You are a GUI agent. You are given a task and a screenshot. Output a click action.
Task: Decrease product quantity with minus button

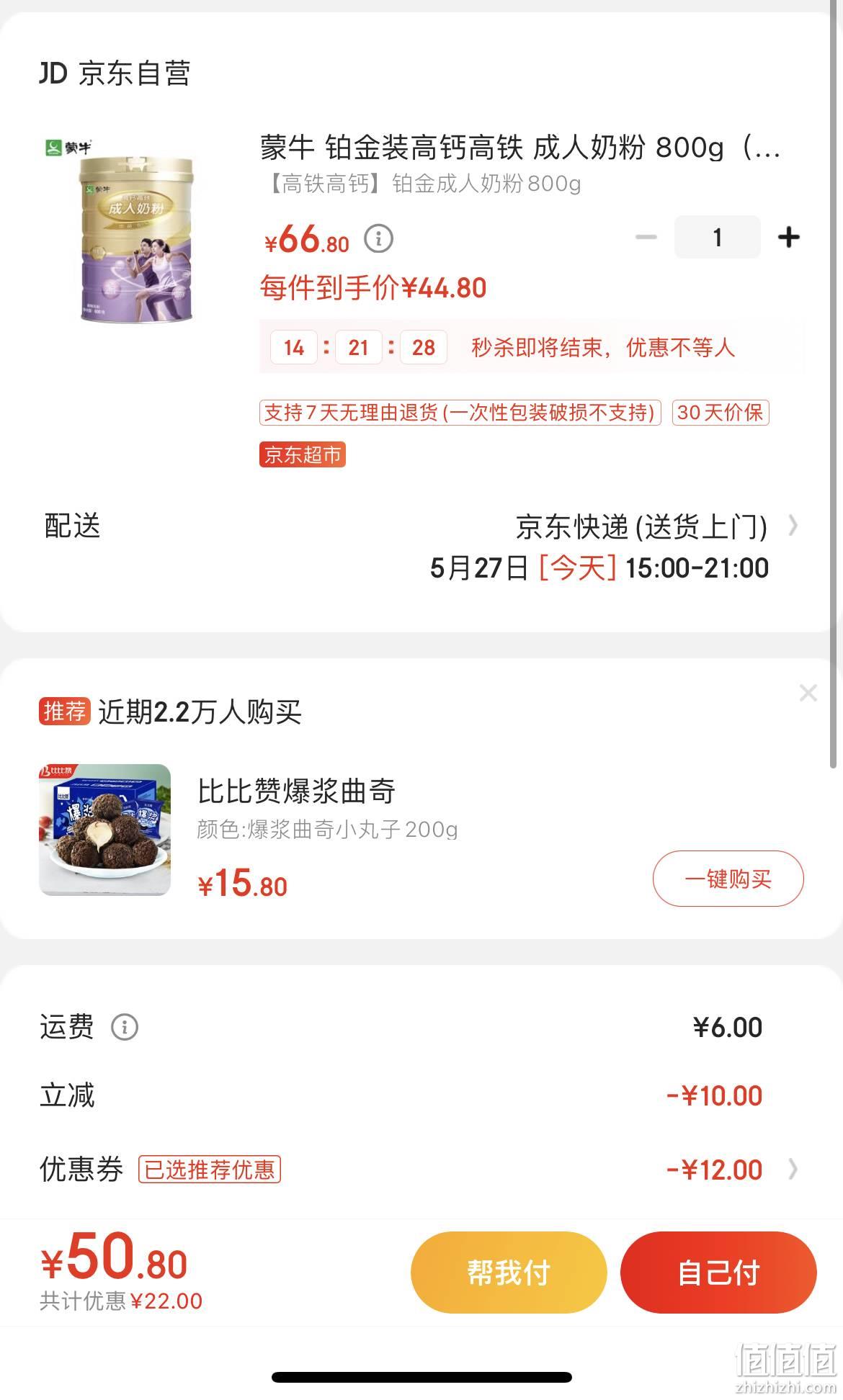click(646, 237)
